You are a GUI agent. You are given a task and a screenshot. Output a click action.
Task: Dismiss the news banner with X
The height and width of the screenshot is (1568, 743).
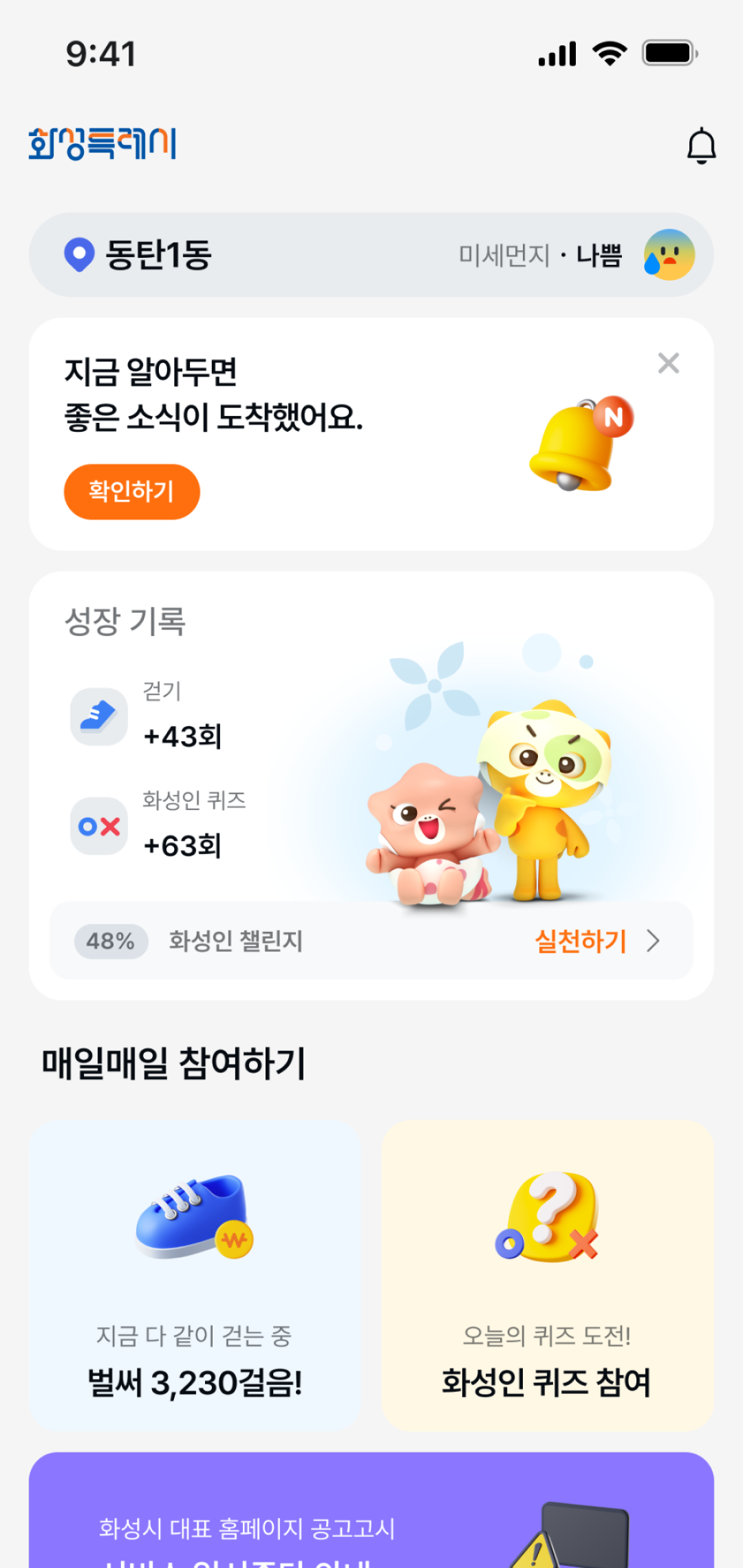pos(667,363)
